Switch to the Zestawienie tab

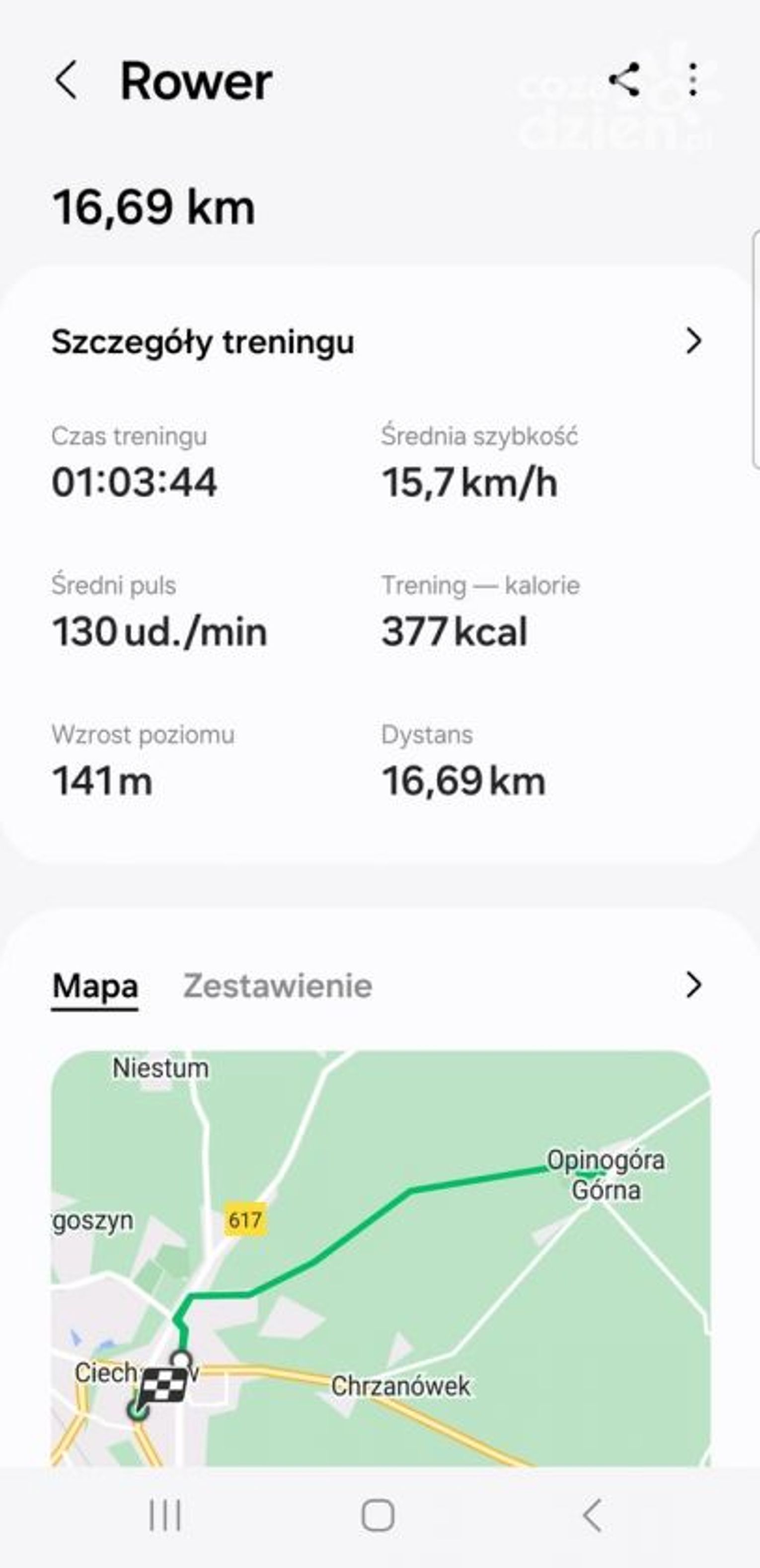pyautogui.click(x=277, y=986)
